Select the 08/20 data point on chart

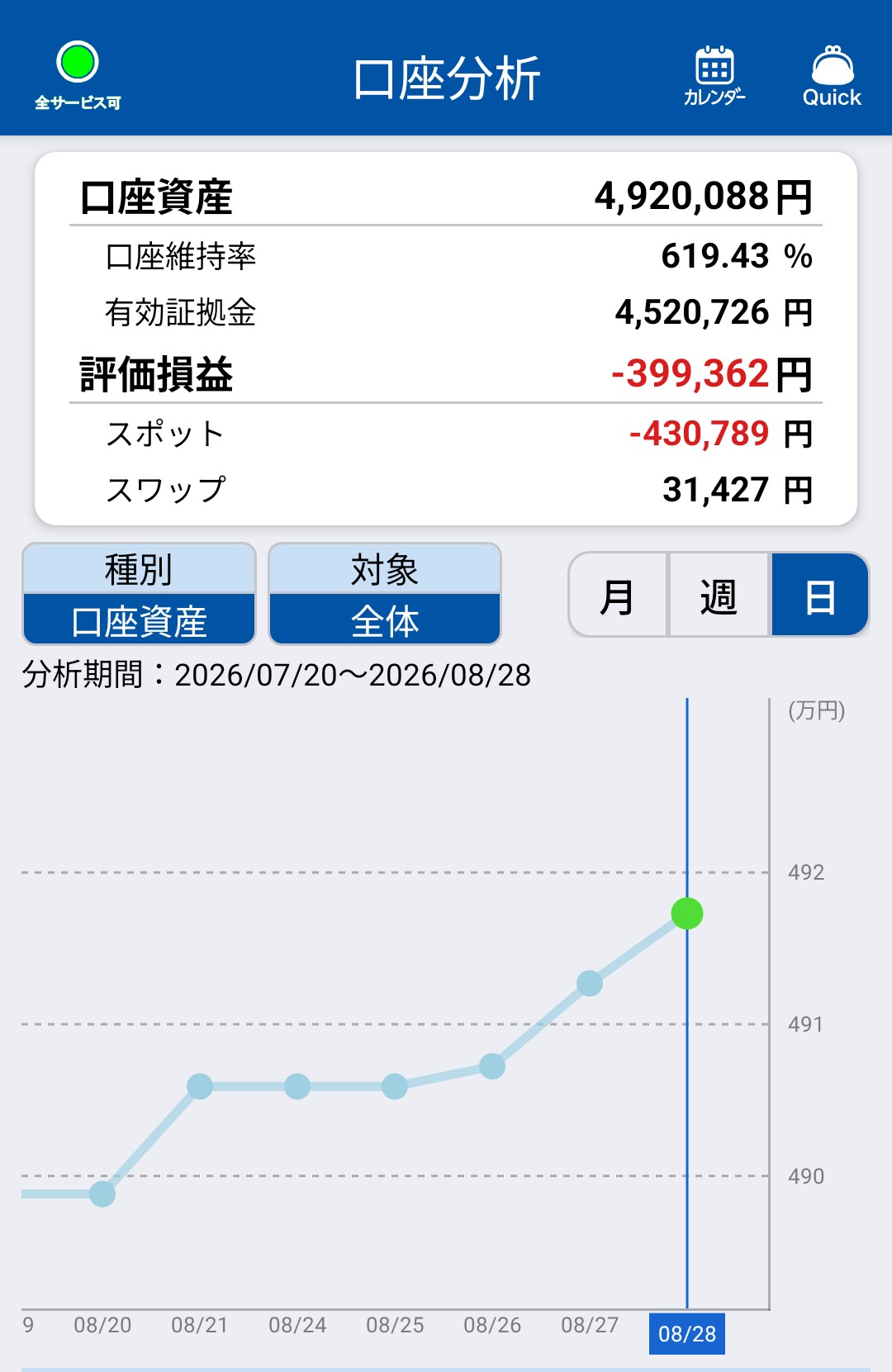pos(102,1194)
